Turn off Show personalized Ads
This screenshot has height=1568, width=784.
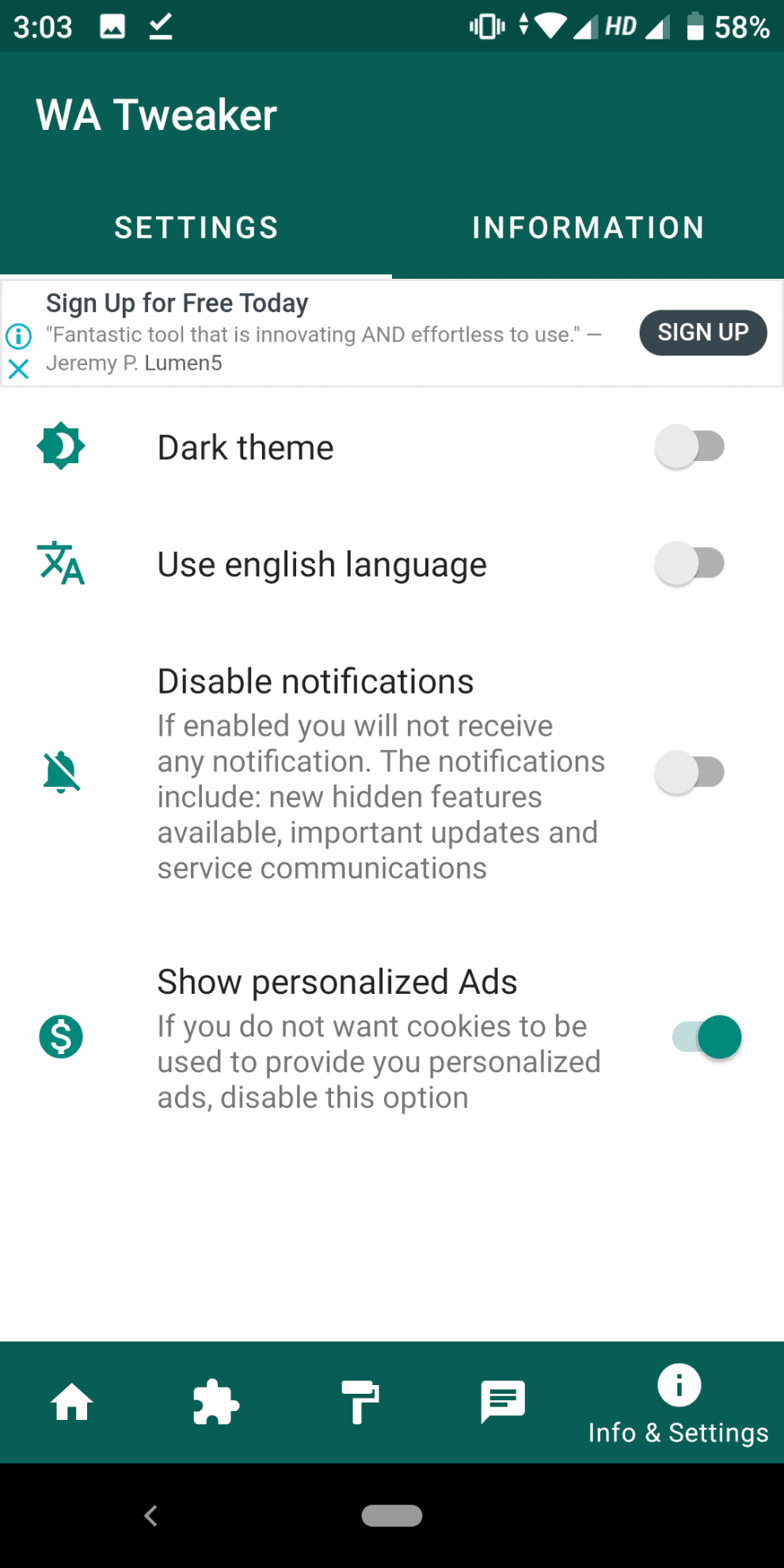[706, 1037]
